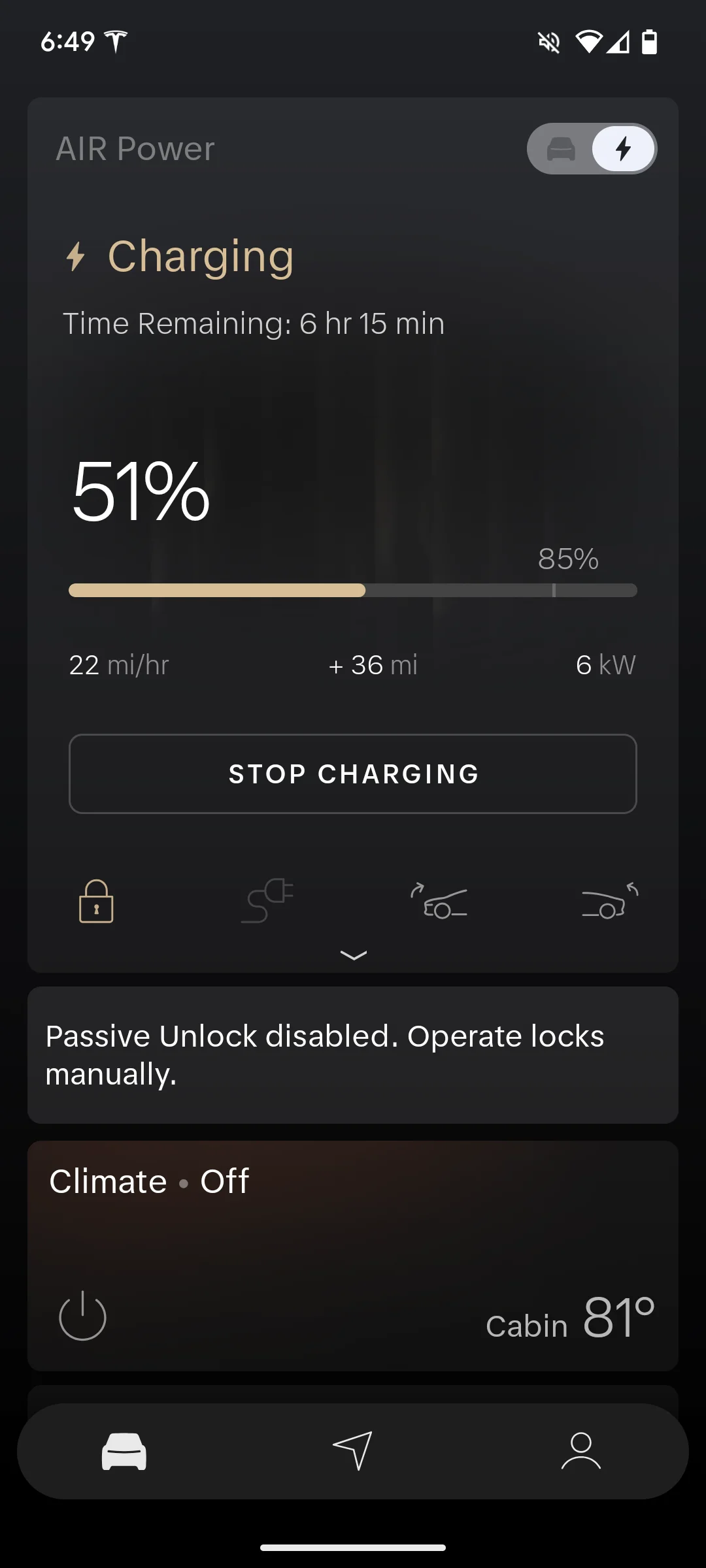This screenshot has width=706, height=1568.
Task: Switch to the profile tab
Action: pyautogui.click(x=581, y=1450)
